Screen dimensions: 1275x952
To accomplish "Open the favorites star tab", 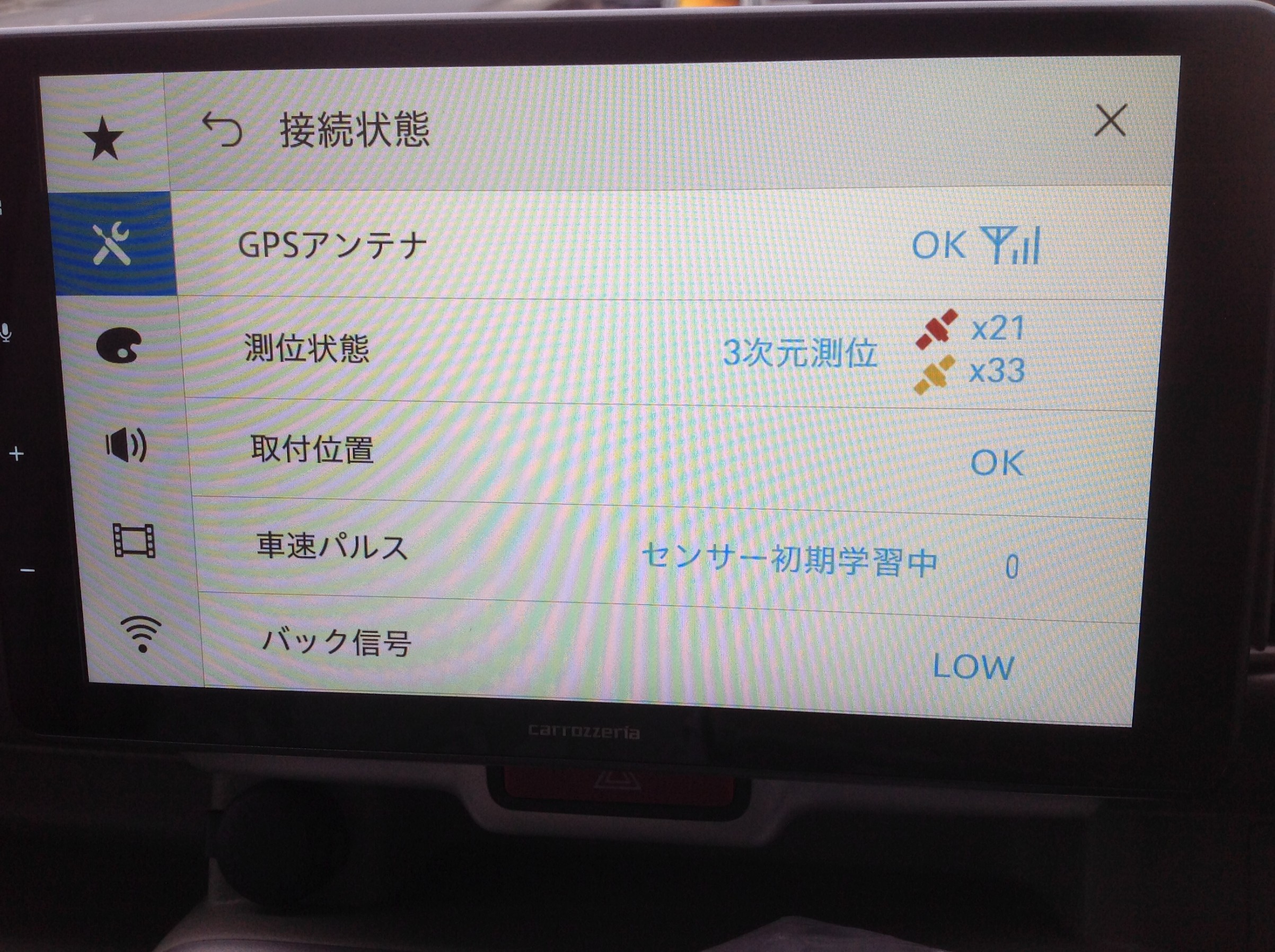I will tap(104, 139).
